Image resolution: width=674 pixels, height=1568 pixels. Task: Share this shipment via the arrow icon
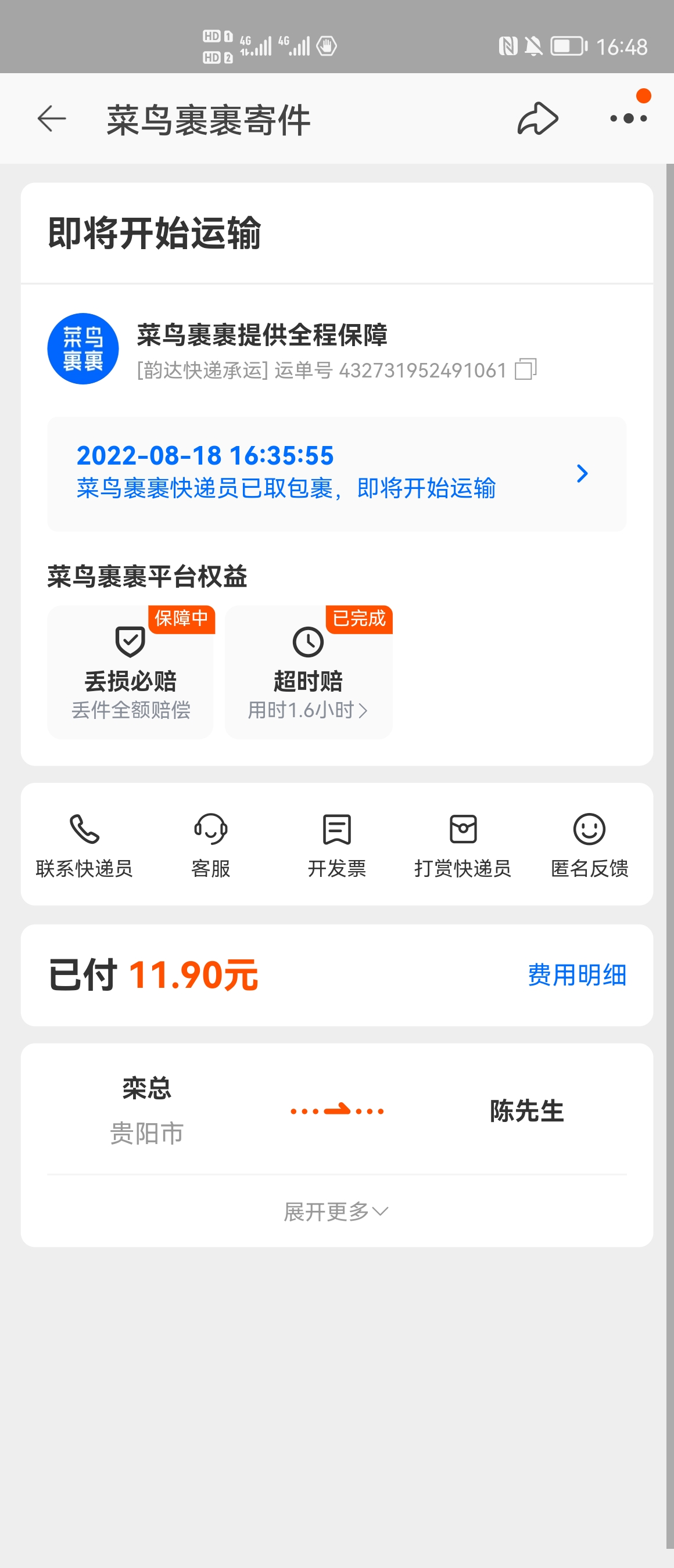(537, 118)
